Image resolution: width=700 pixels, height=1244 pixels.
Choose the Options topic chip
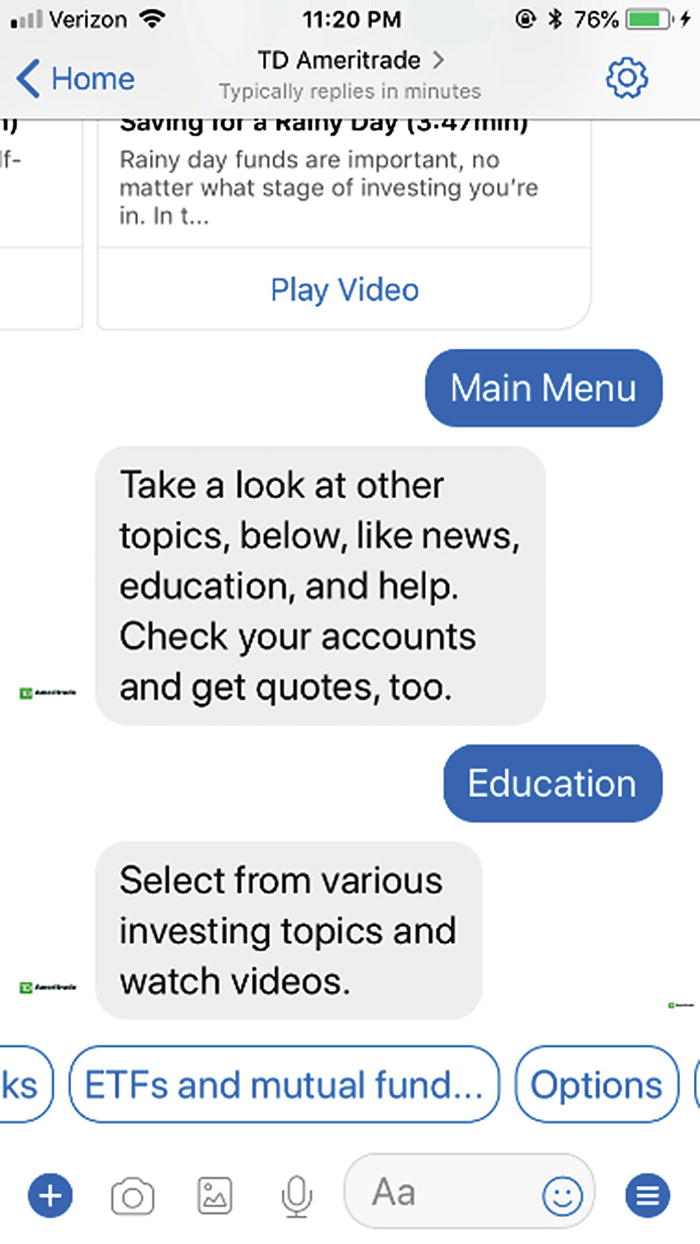596,1085
